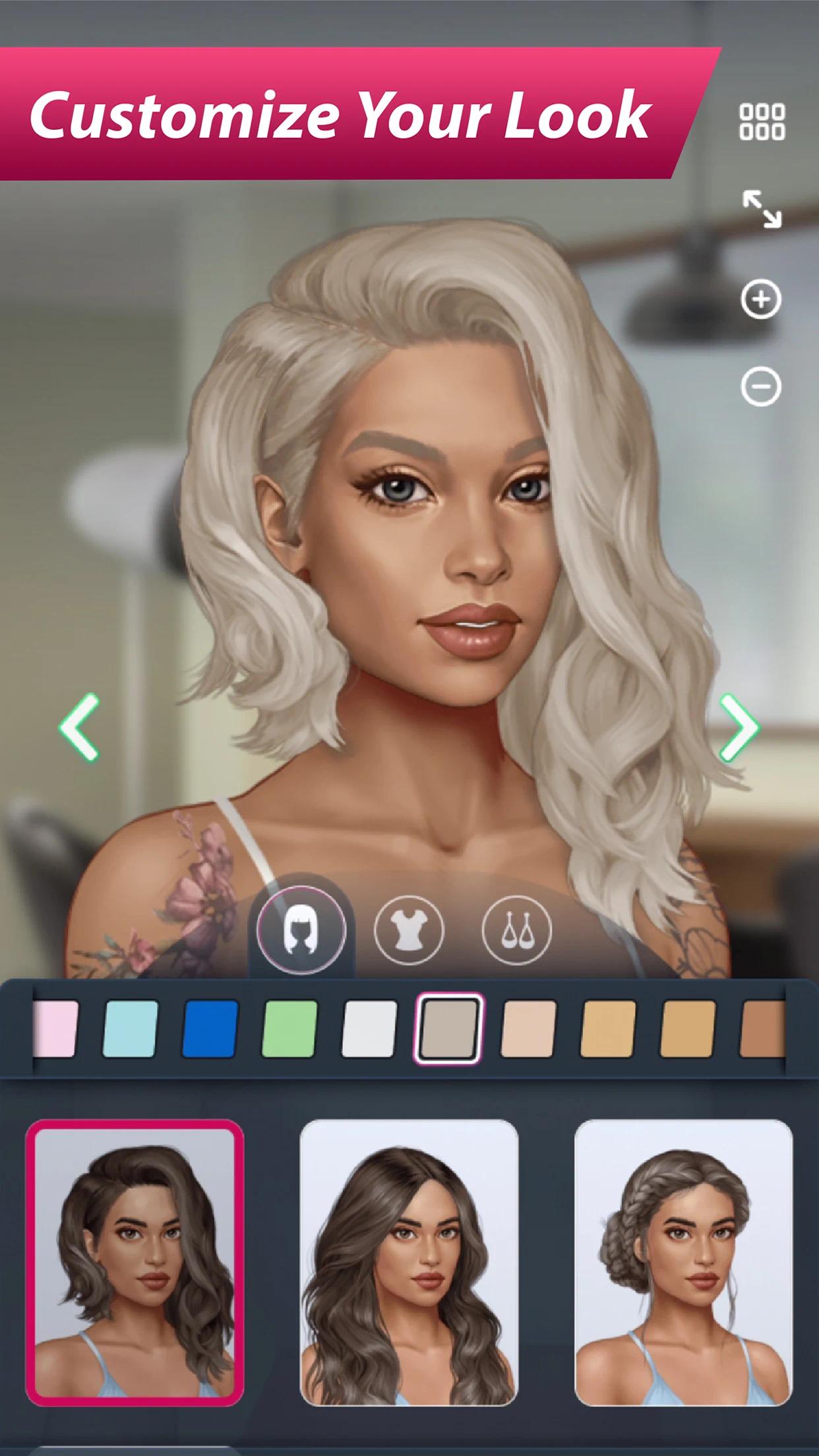Go to previous option with left arrow
Image resolution: width=819 pixels, height=1456 pixels.
click(x=80, y=727)
